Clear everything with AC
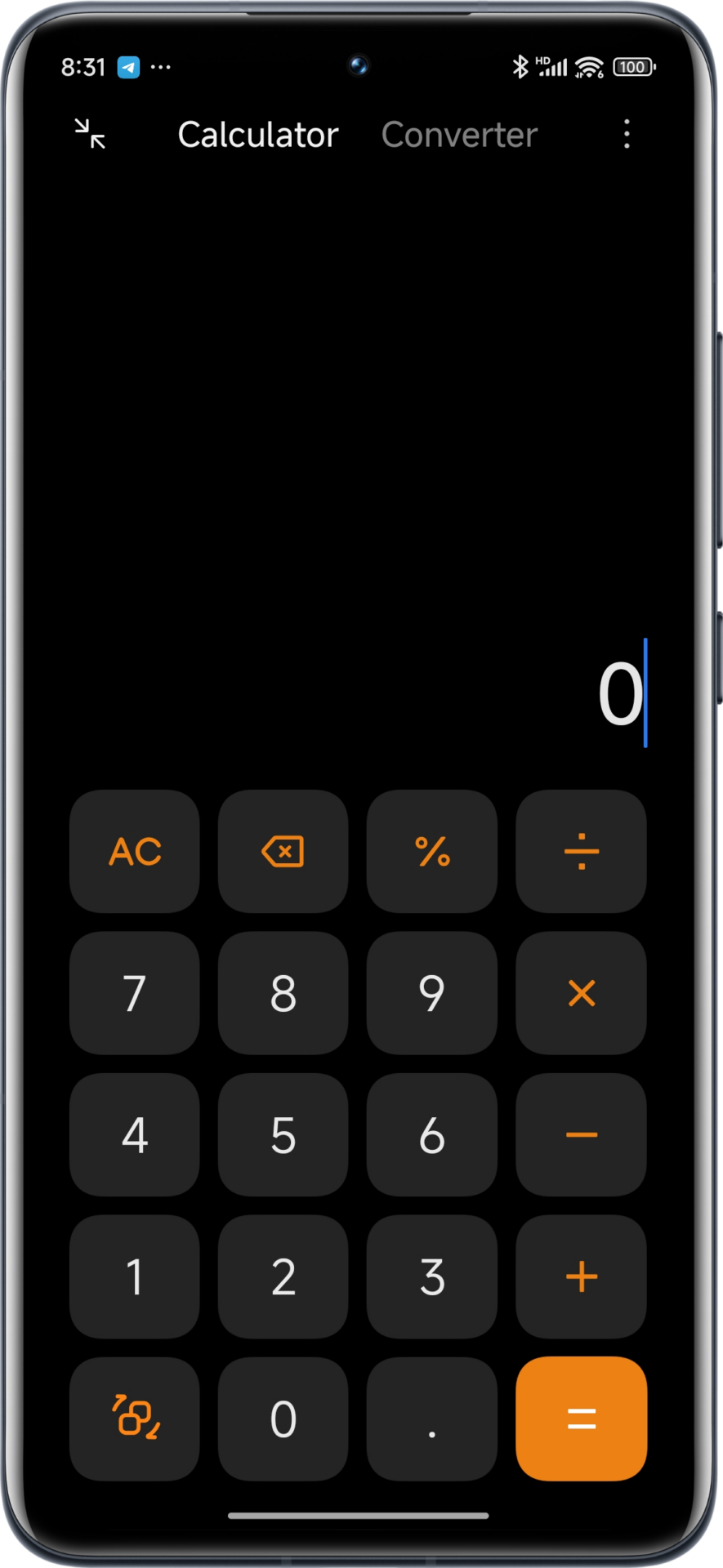 (135, 851)
